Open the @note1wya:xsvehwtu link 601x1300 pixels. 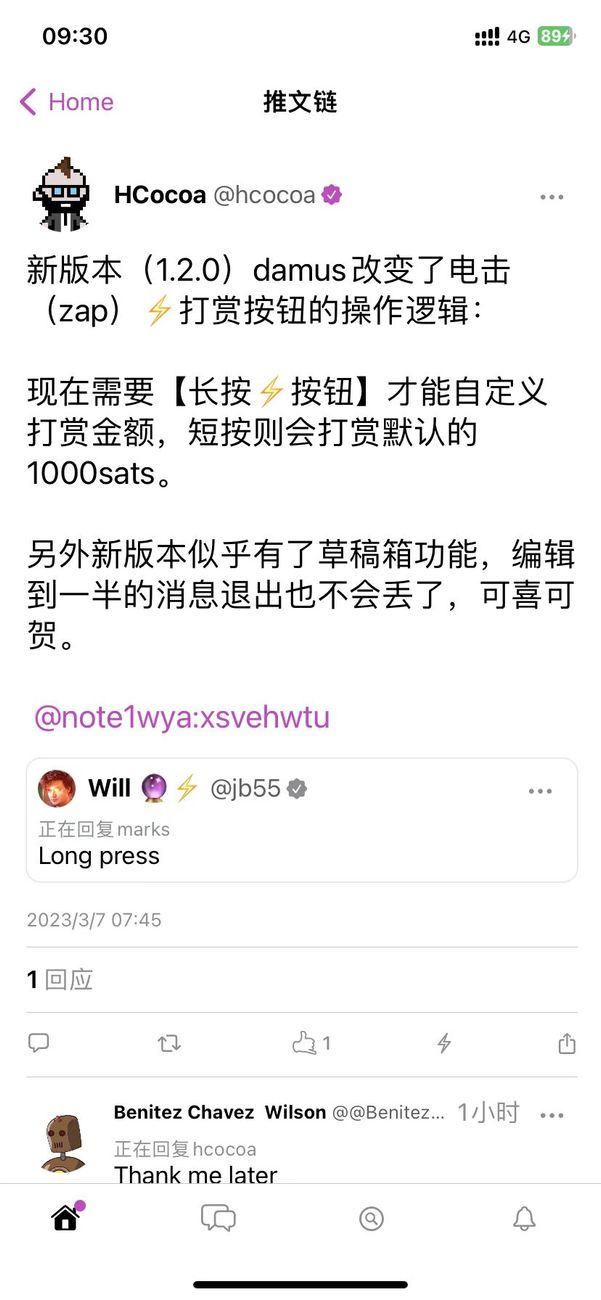pos(182,717)
